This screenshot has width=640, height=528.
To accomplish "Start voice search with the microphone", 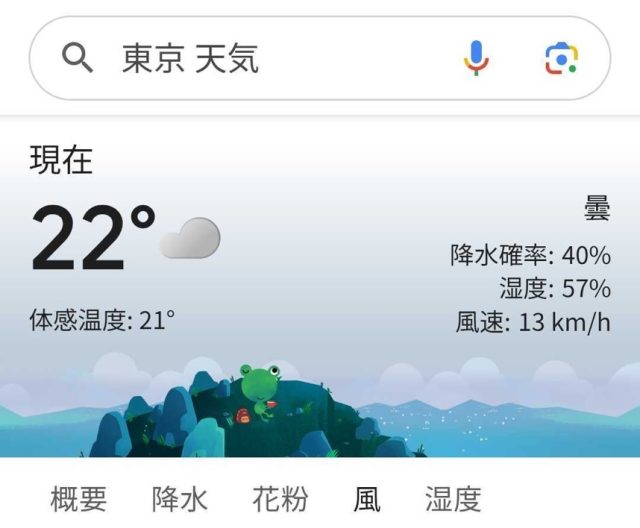I will (477, 59).
